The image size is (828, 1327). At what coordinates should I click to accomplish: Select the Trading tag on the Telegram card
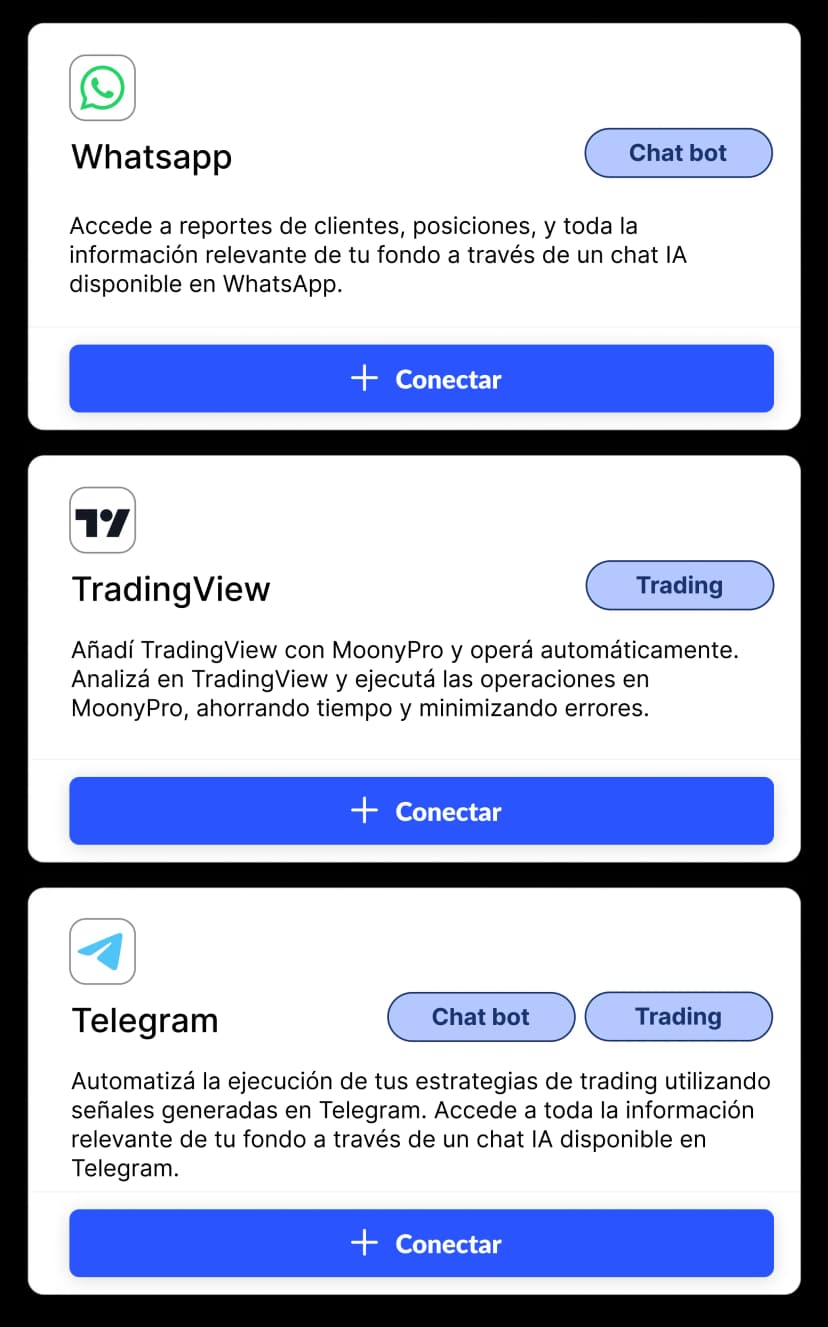[678, 1016]
